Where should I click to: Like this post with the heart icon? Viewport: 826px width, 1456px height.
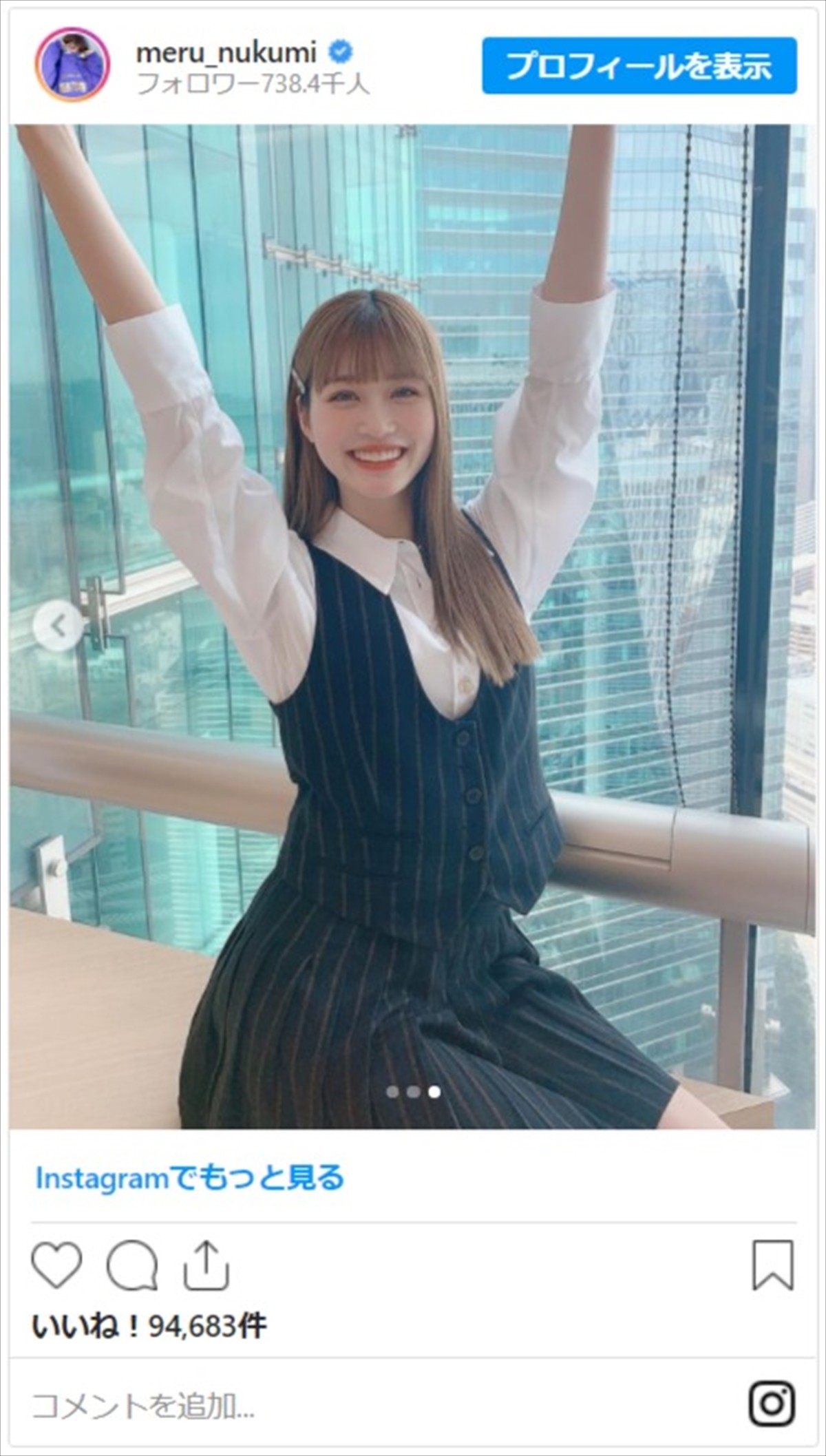pyautogui.click(x=56, y=1265)
